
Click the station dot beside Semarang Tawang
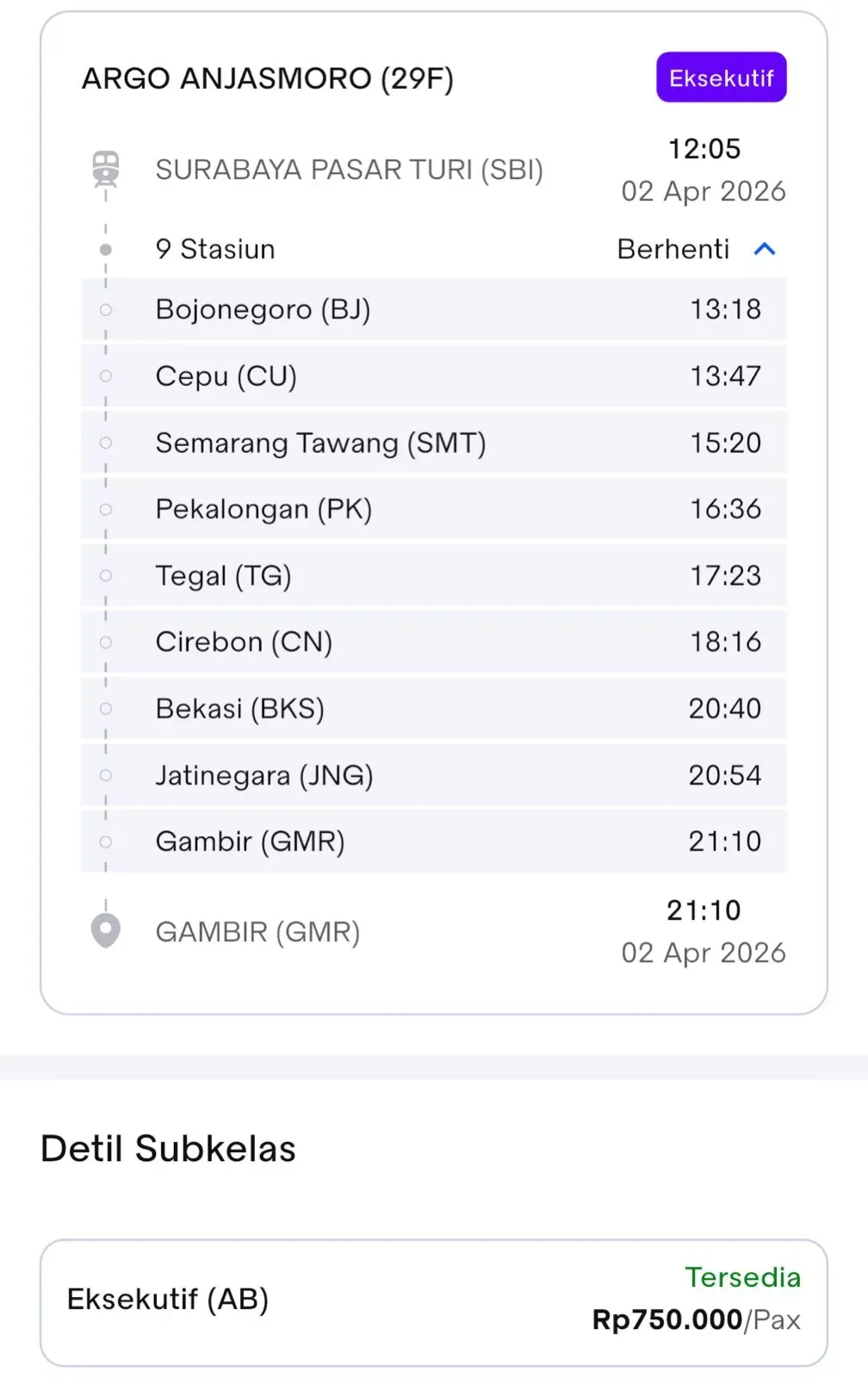pos(106,442)
